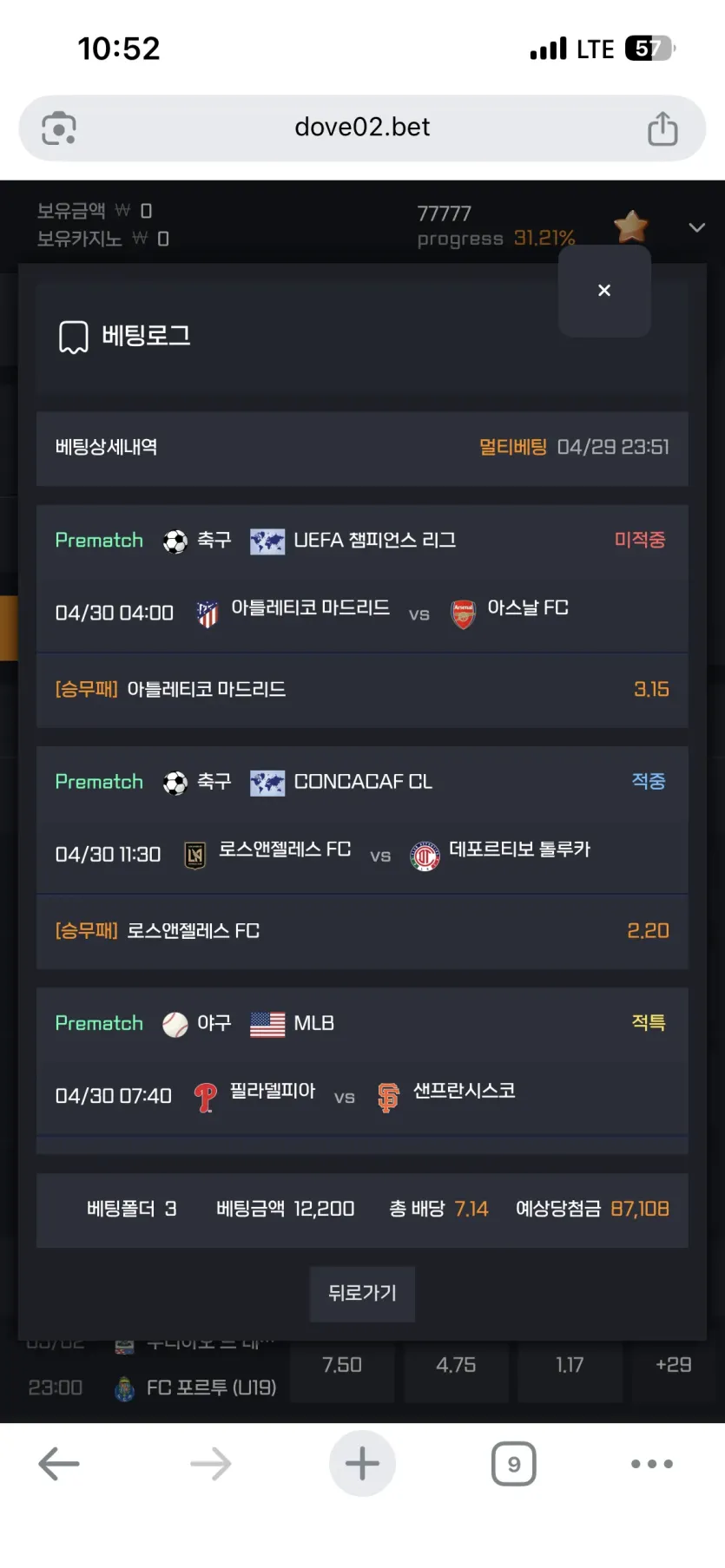The height and width of the screenshot is (1568, 725).
Task: Open the browser overflow menu
Action: pos(652,1464)
